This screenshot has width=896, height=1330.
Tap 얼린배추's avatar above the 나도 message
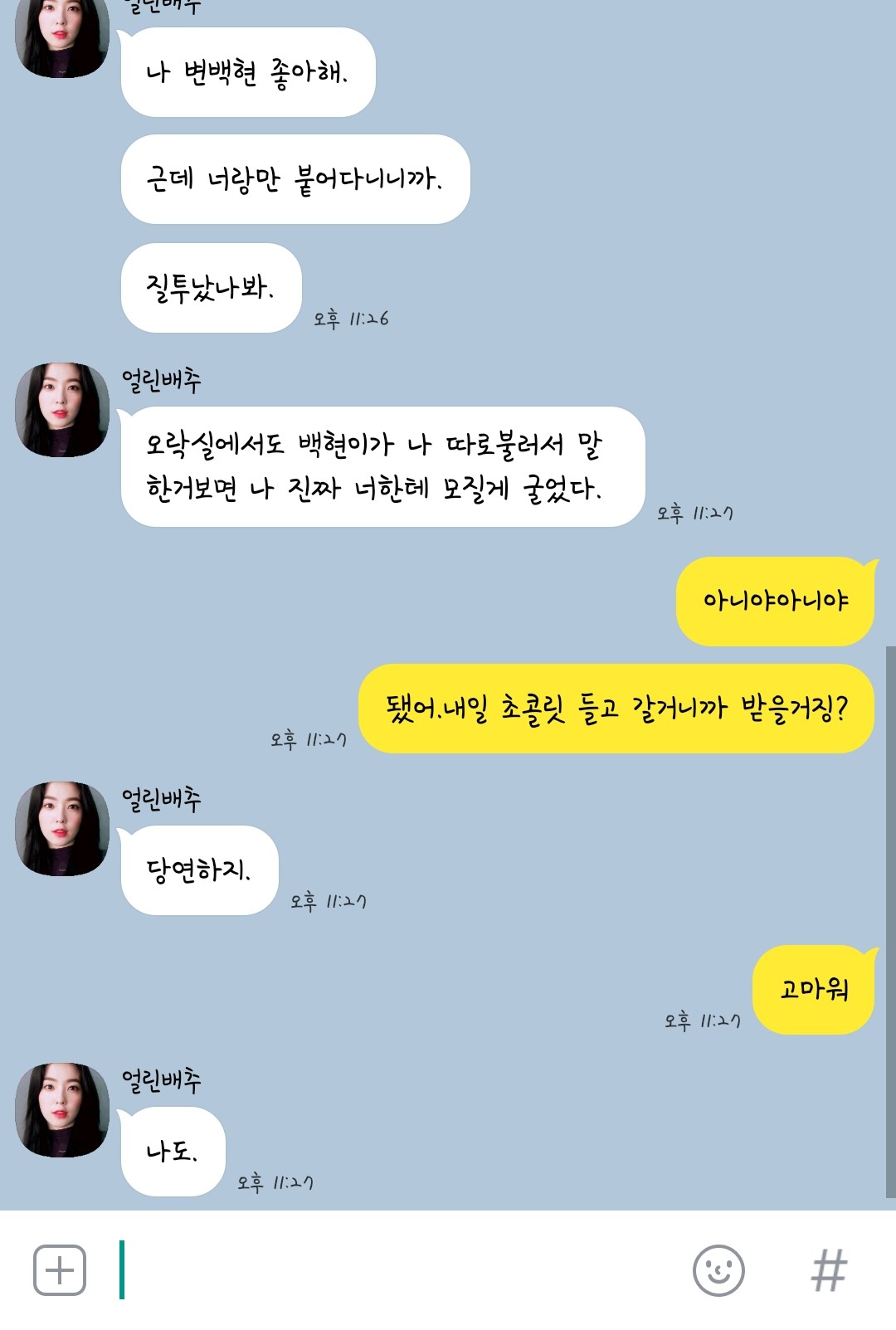click(62, 1109)
